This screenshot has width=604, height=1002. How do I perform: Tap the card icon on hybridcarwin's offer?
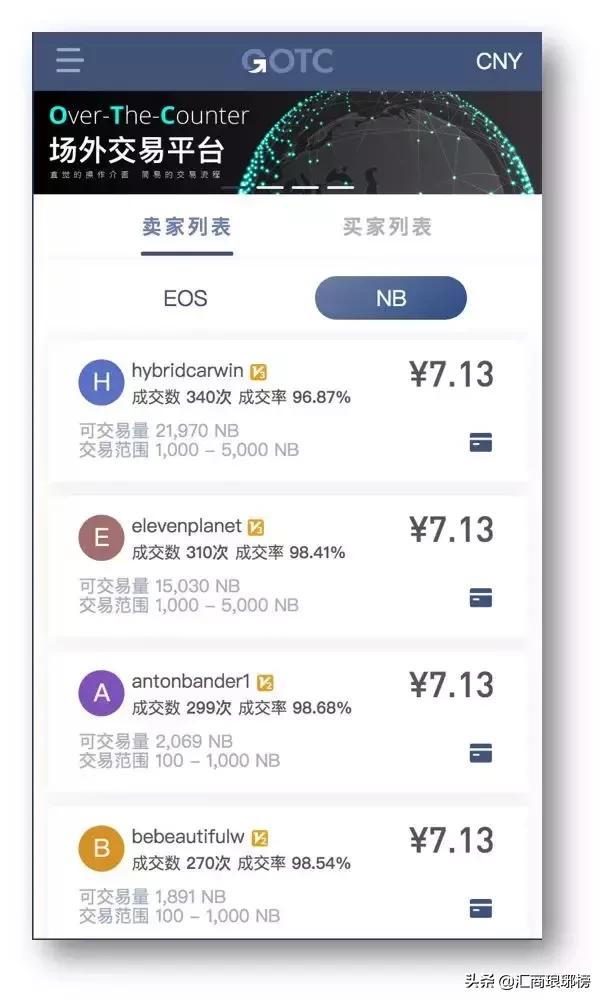point(481,442)
